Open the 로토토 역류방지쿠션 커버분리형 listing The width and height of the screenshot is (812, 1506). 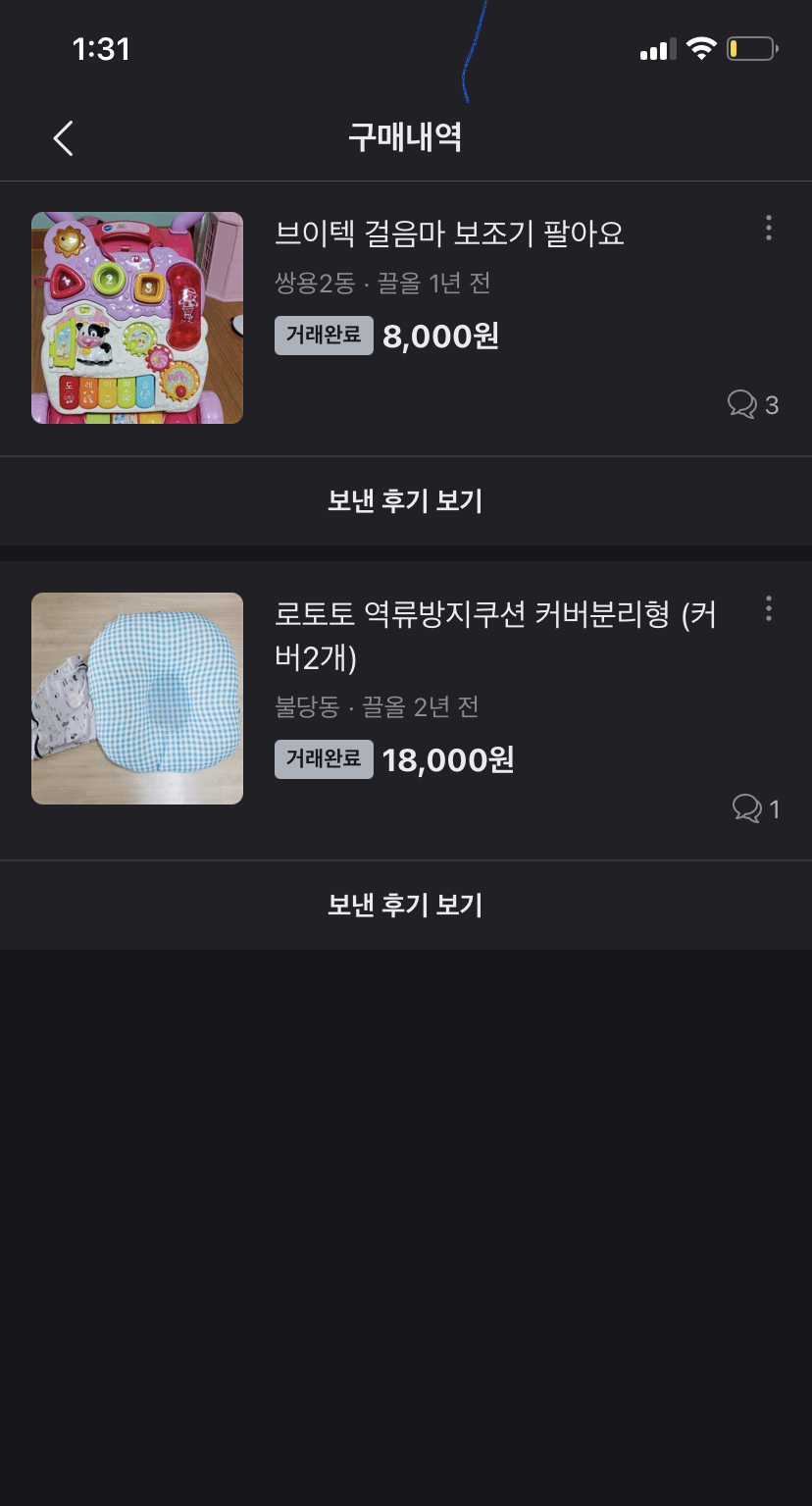[x=494, y=636]
